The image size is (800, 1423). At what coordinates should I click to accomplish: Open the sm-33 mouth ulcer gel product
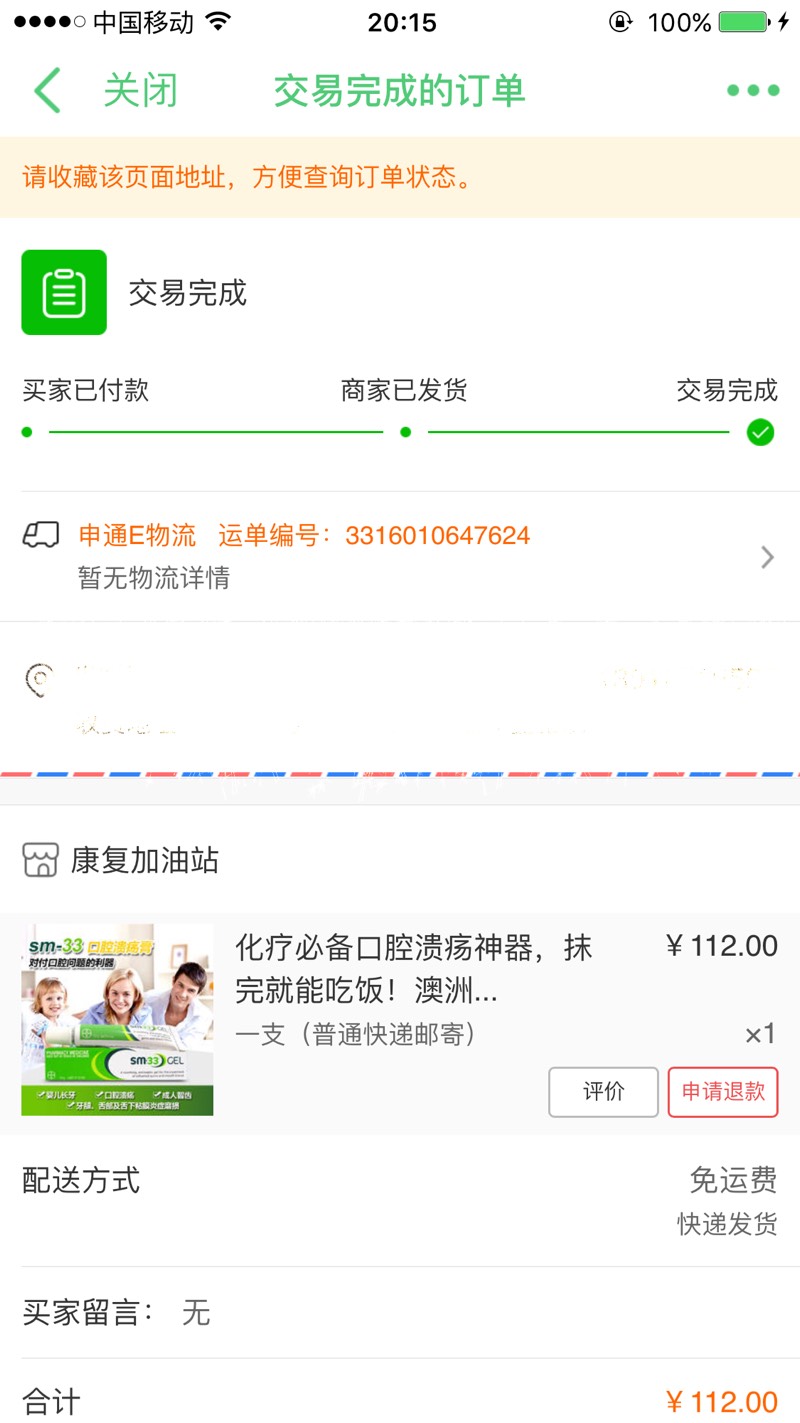tap(118, 1019)
